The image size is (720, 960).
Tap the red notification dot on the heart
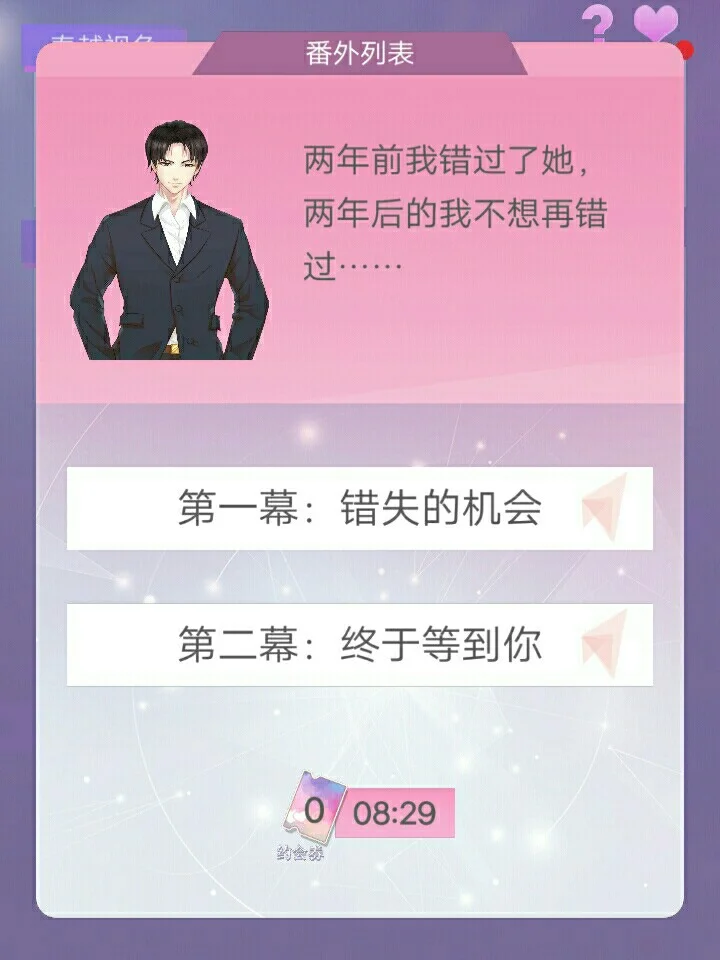click(x=684, y=44)
